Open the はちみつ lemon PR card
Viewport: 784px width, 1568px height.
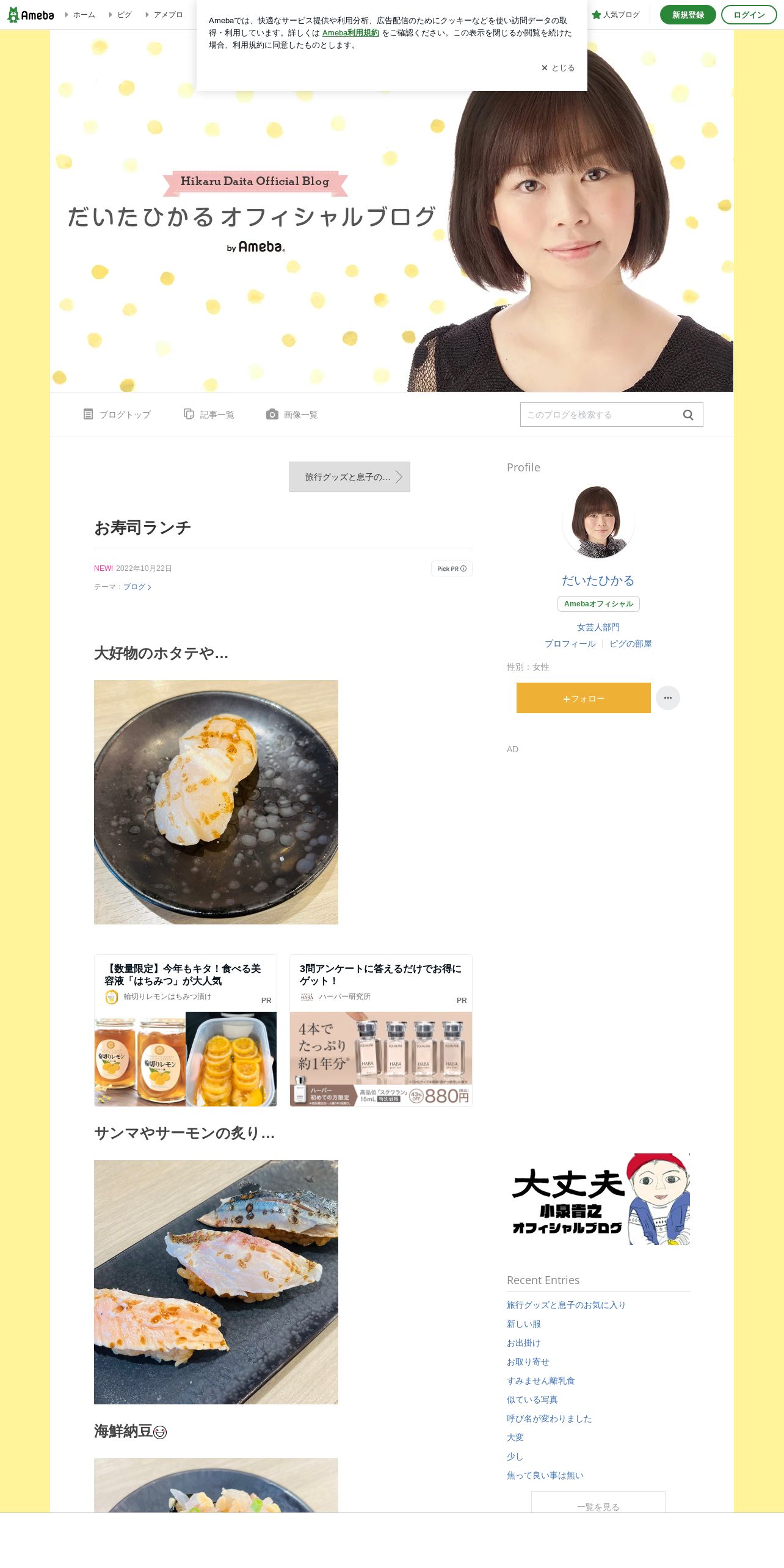tap(186, 1031)
